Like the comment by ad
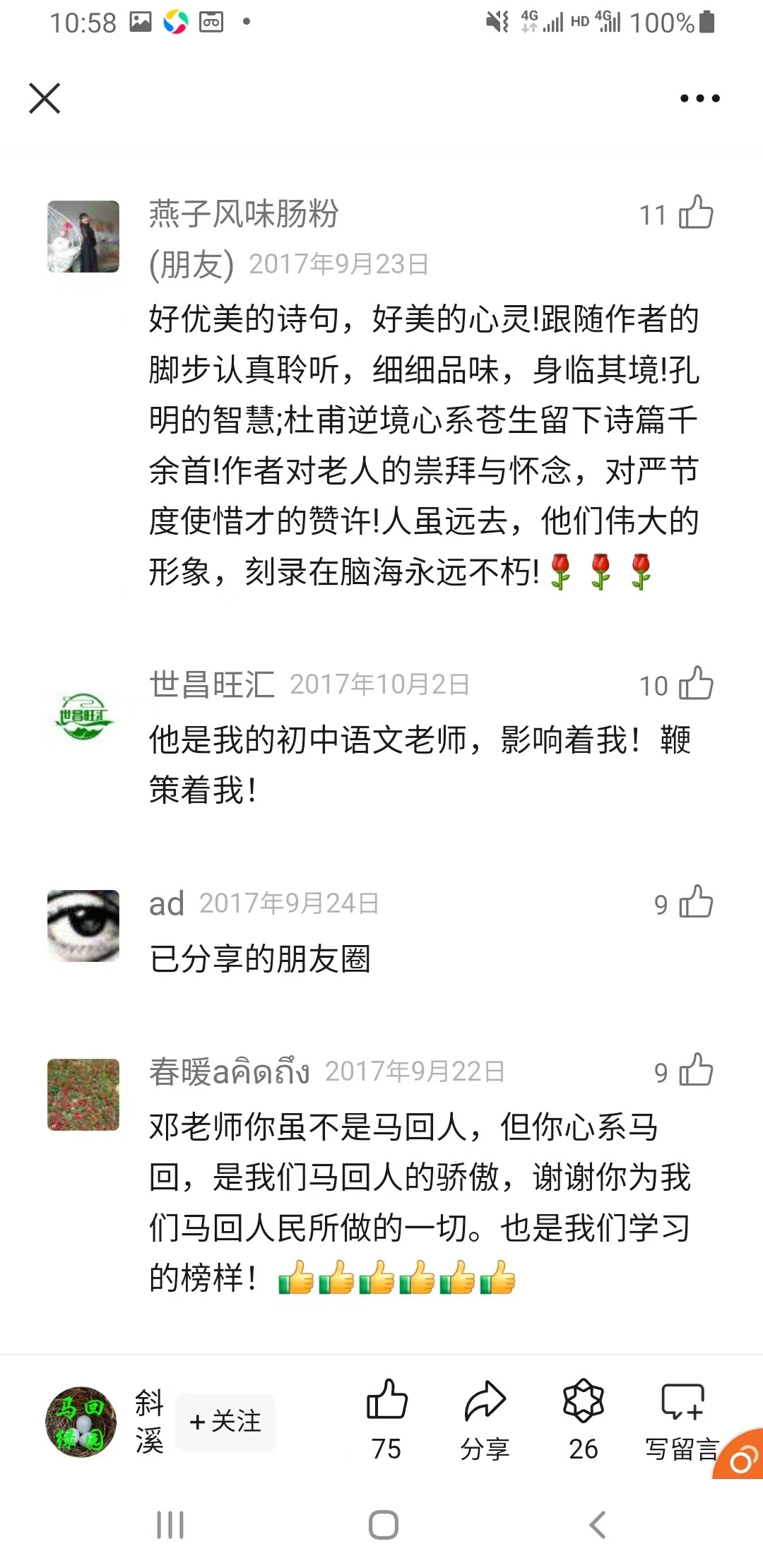Screen dimensions: 763x1568 [695, 903]
